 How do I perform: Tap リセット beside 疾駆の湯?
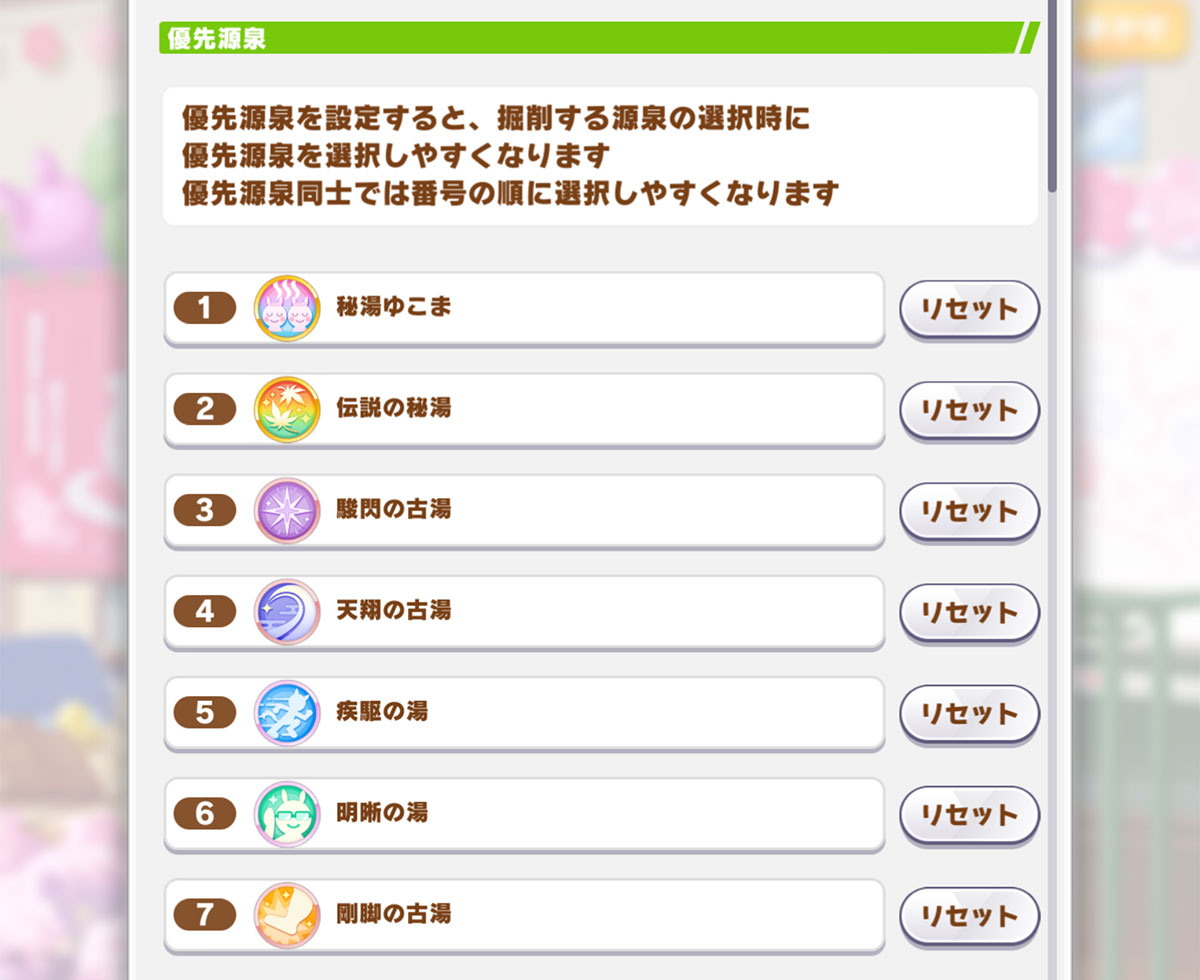969,712
